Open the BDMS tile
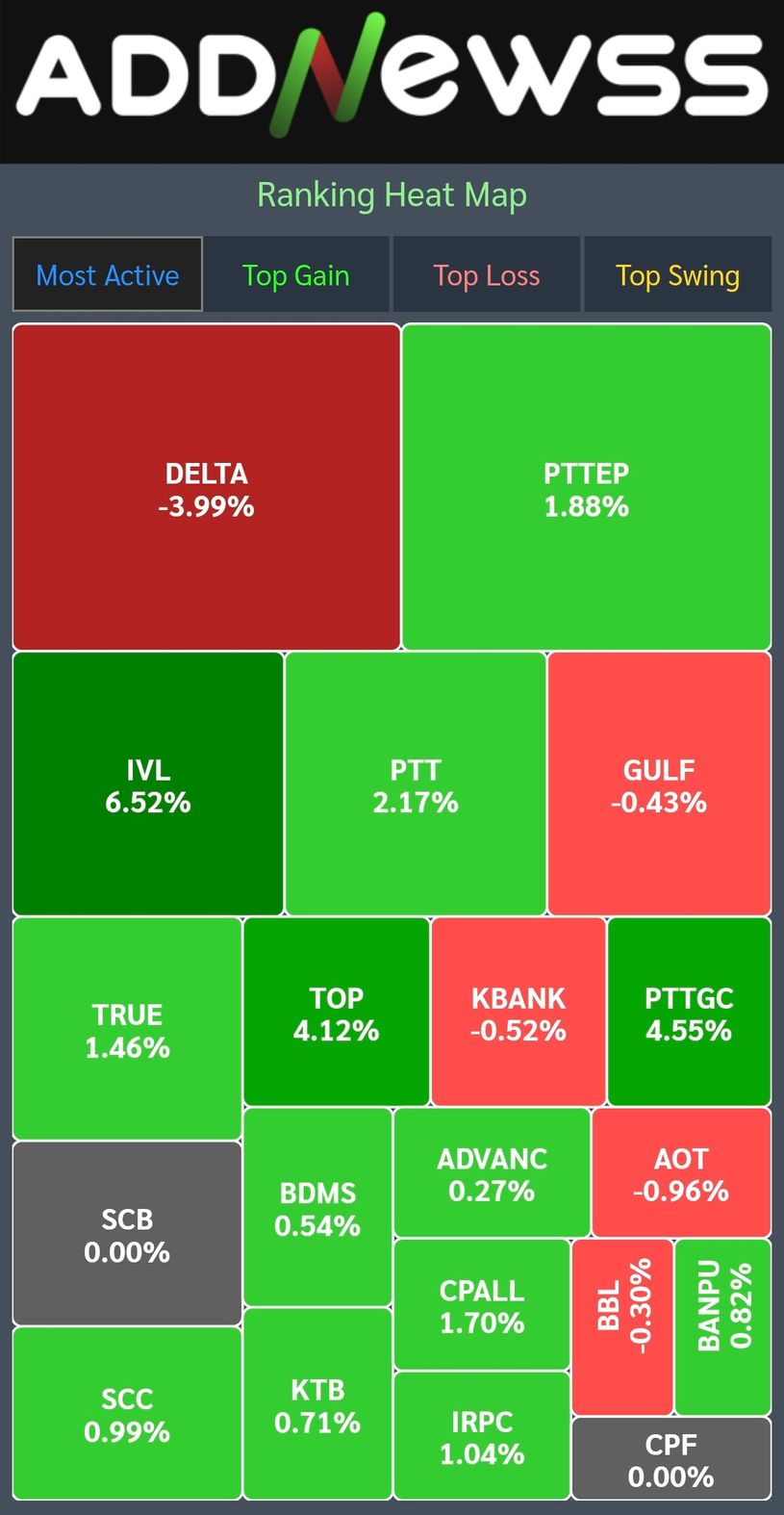The image size is (784, 1515). (x=317, y=1207)
